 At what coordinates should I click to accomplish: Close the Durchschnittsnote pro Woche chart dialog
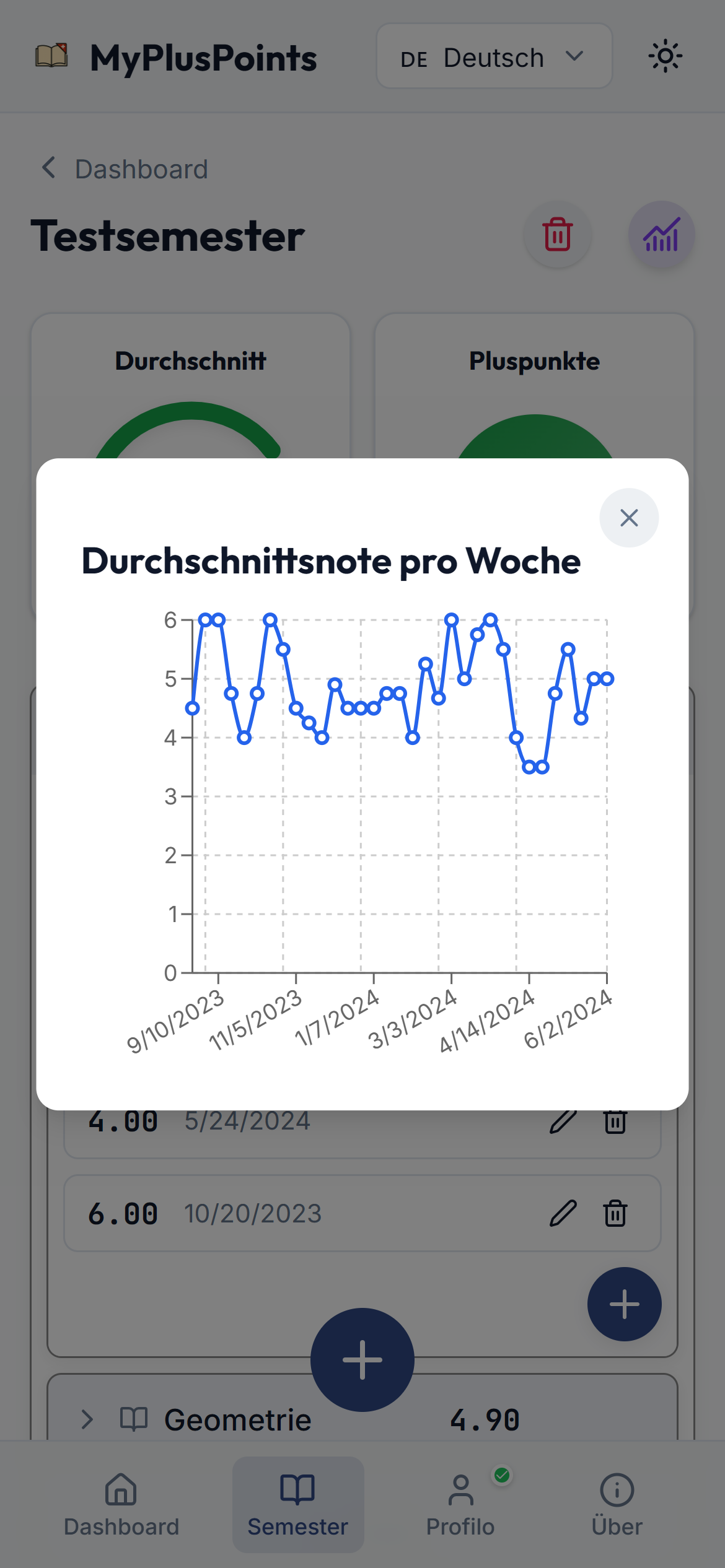628,518
